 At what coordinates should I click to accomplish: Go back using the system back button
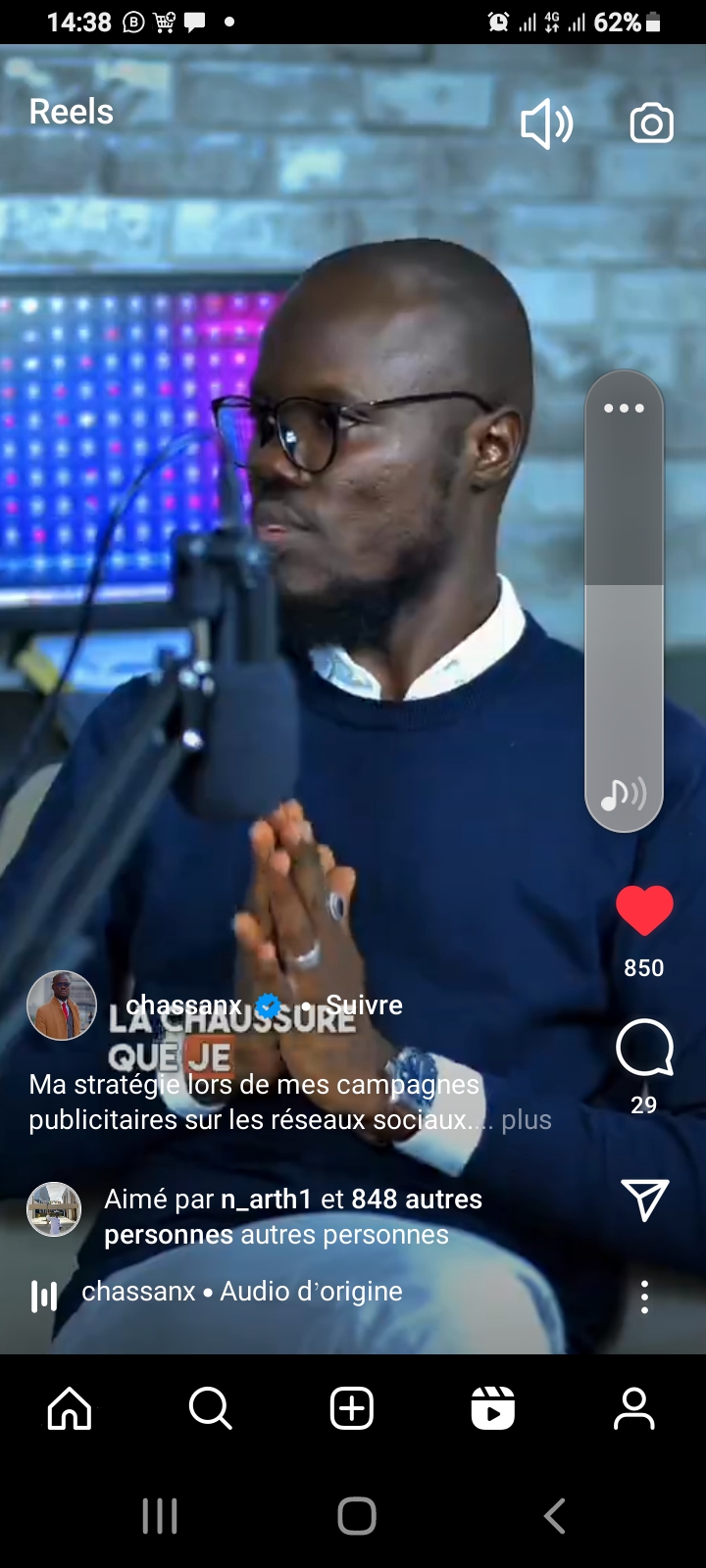coord(554,1516)
